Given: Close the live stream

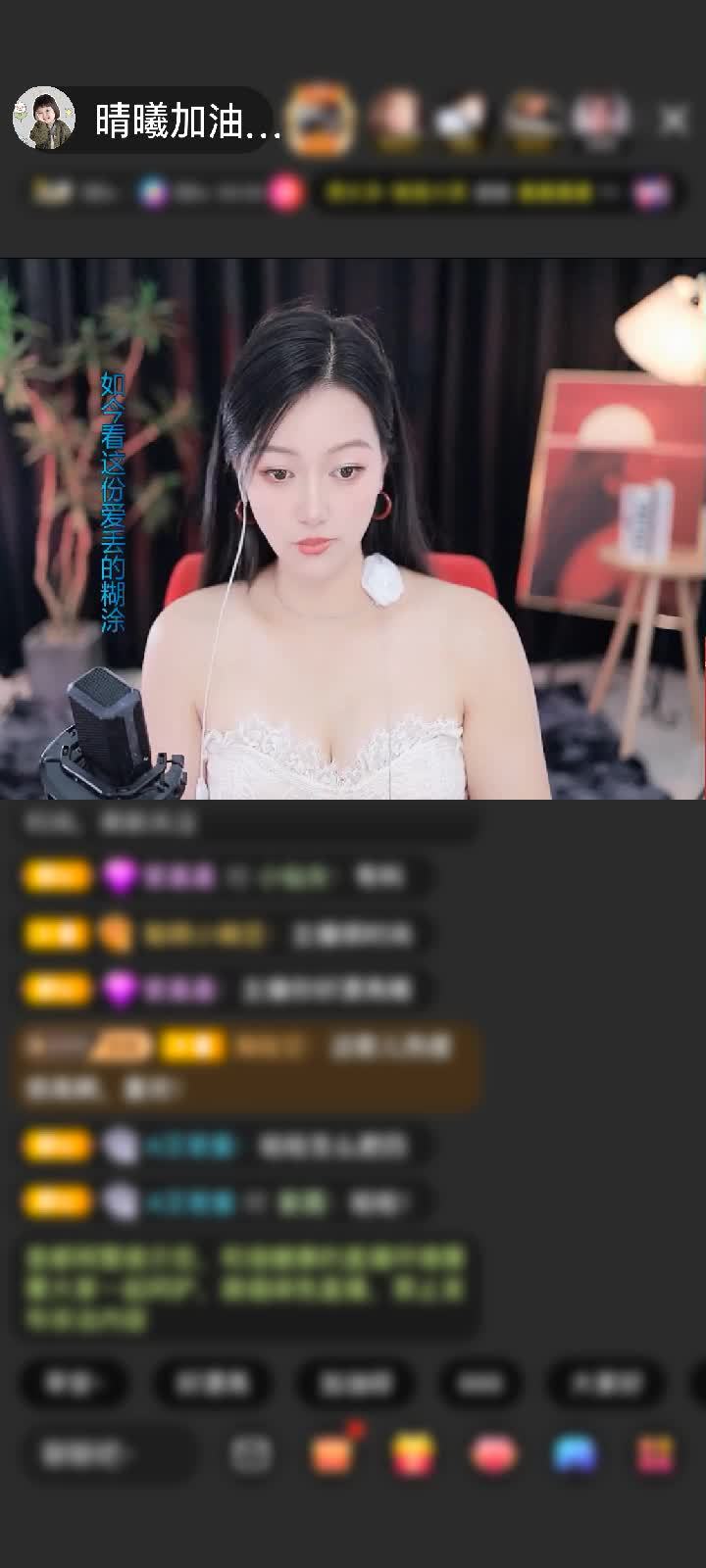Looking at the screenshot, I should pos(673,120).
